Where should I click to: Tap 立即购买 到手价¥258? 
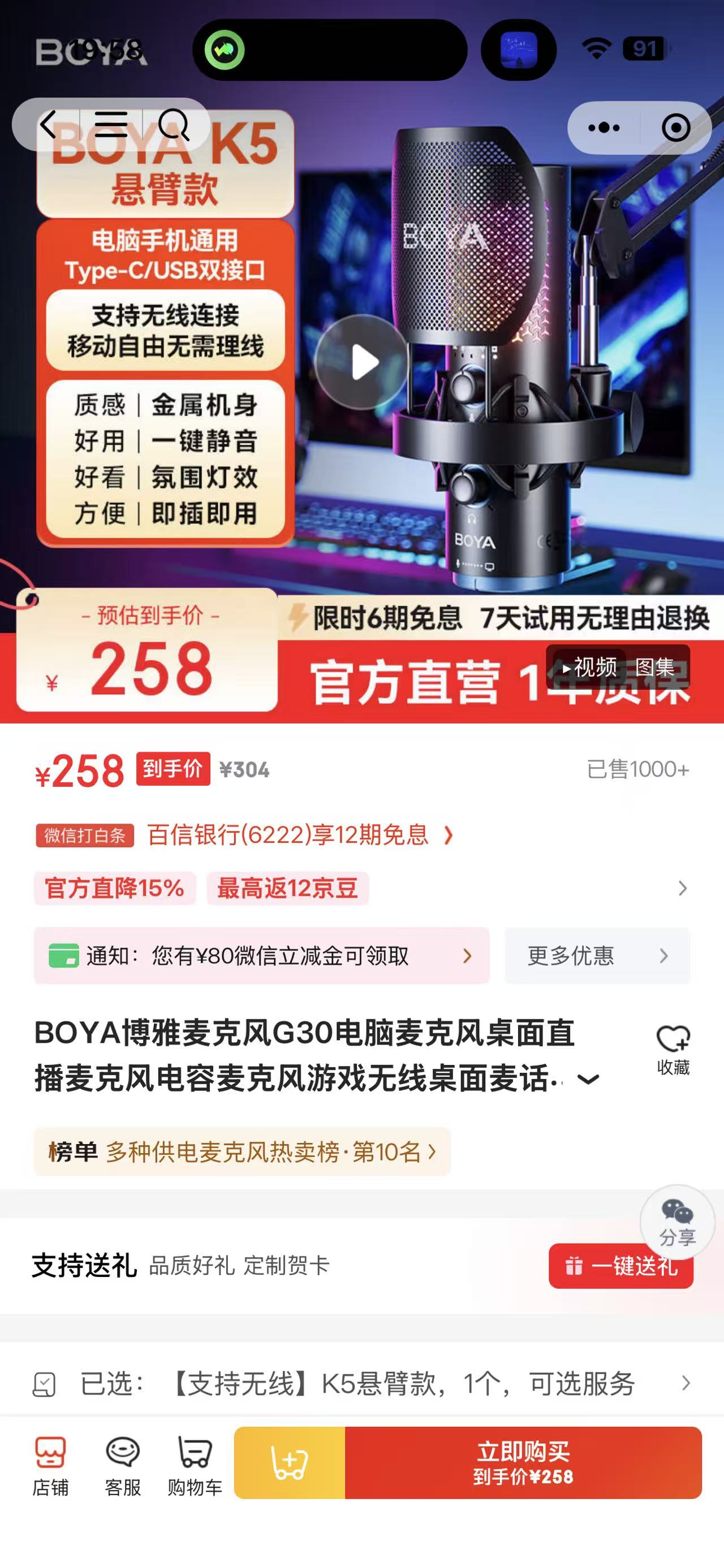pyautogui.click(x=523, y=1463)
